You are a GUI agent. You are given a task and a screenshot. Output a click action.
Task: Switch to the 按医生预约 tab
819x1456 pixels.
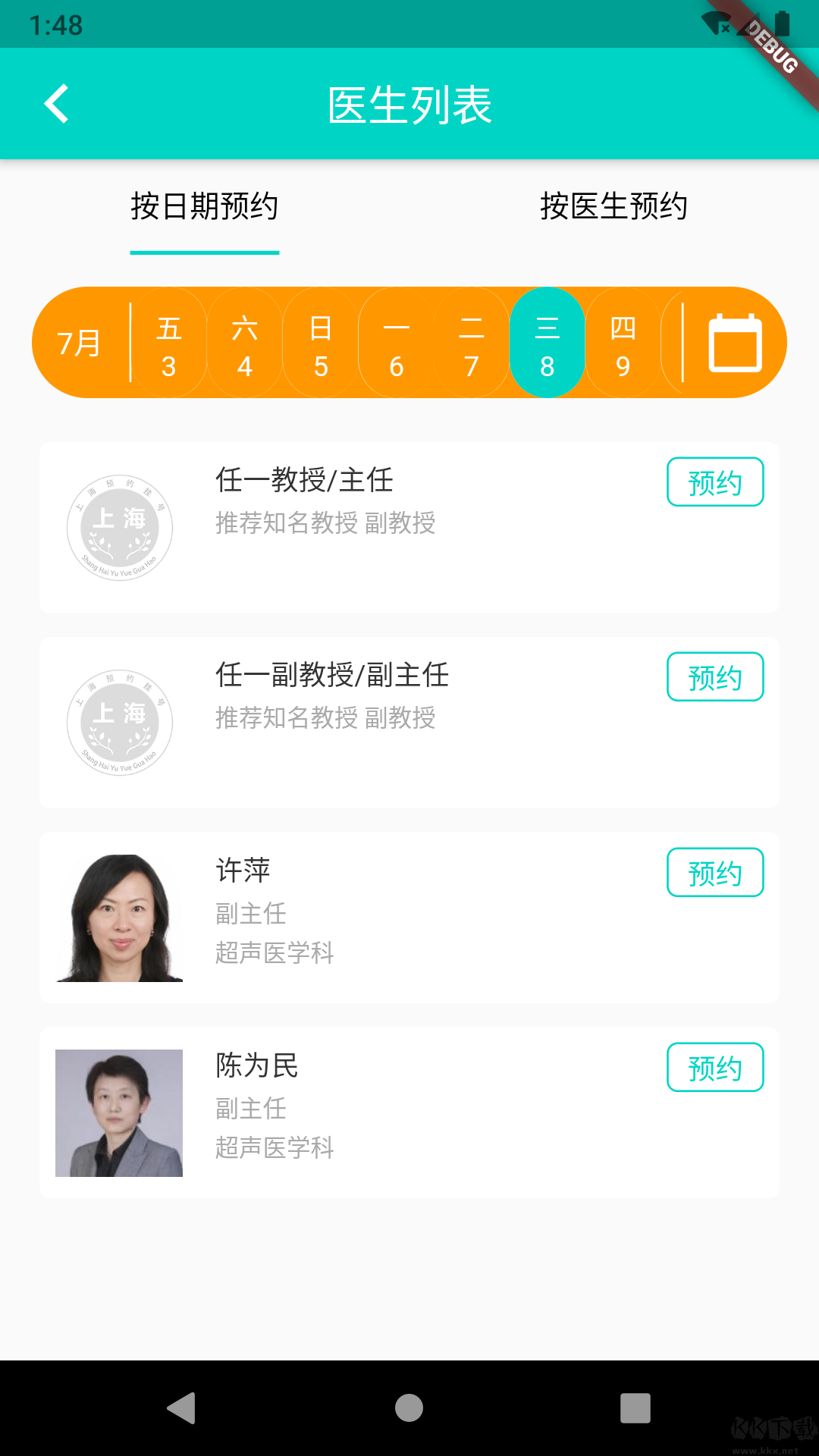click(613, 207)
